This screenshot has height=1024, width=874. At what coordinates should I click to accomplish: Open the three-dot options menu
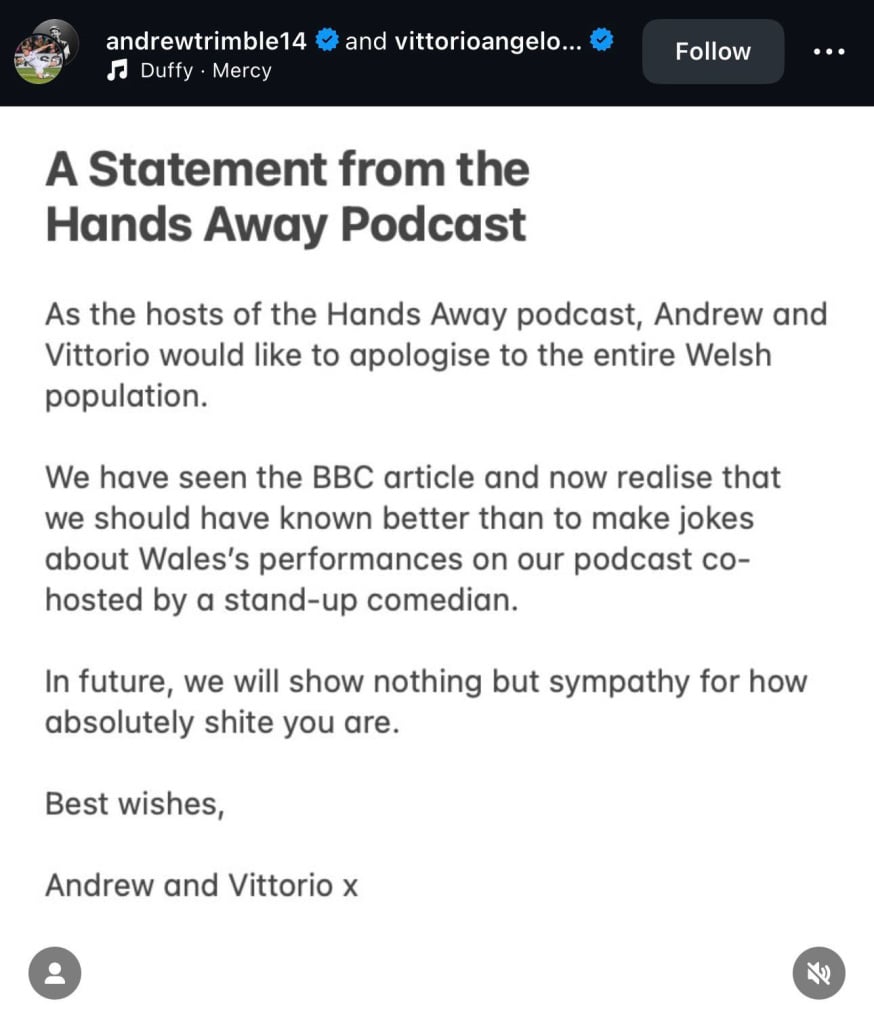(829, 51)
